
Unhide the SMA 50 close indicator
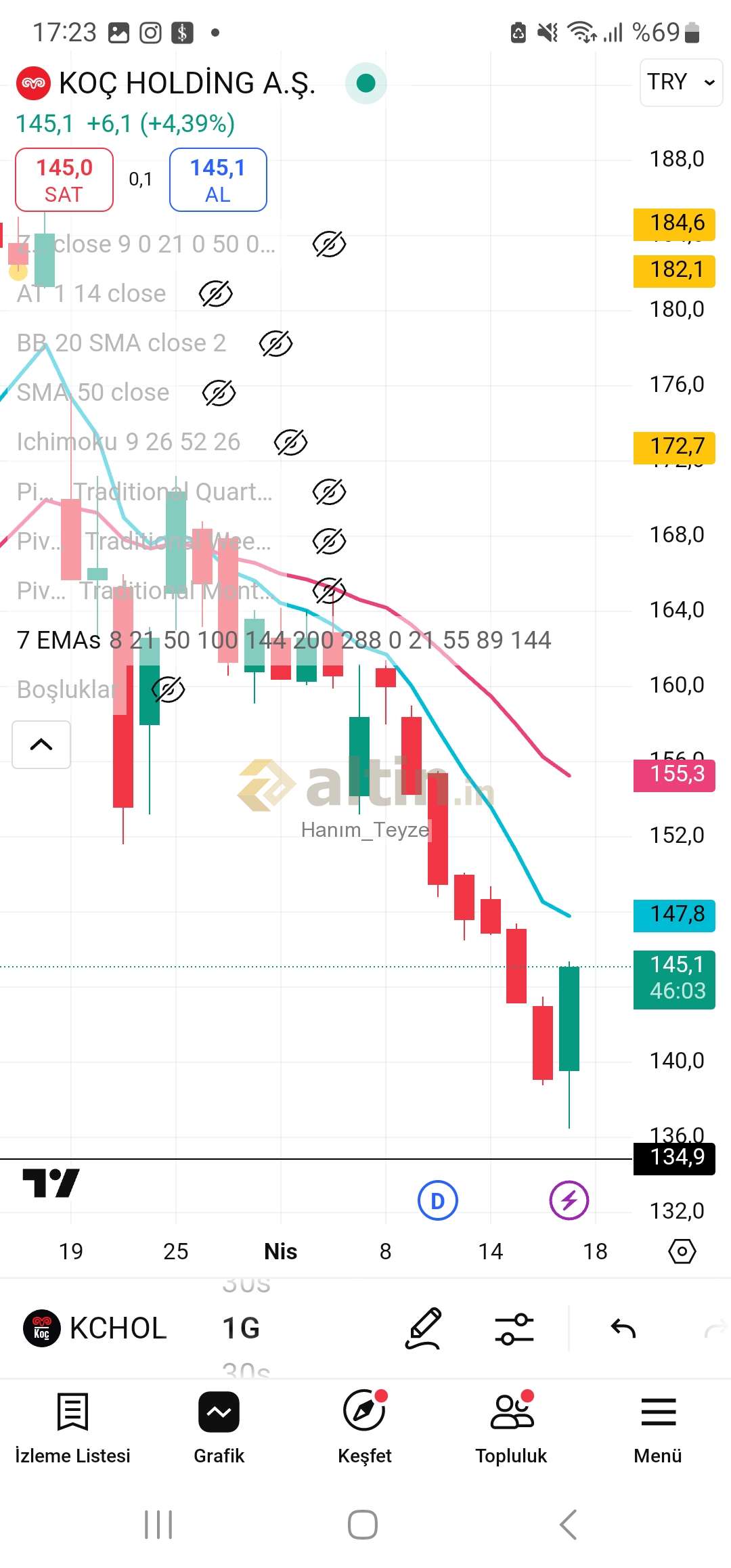(219, 393)
